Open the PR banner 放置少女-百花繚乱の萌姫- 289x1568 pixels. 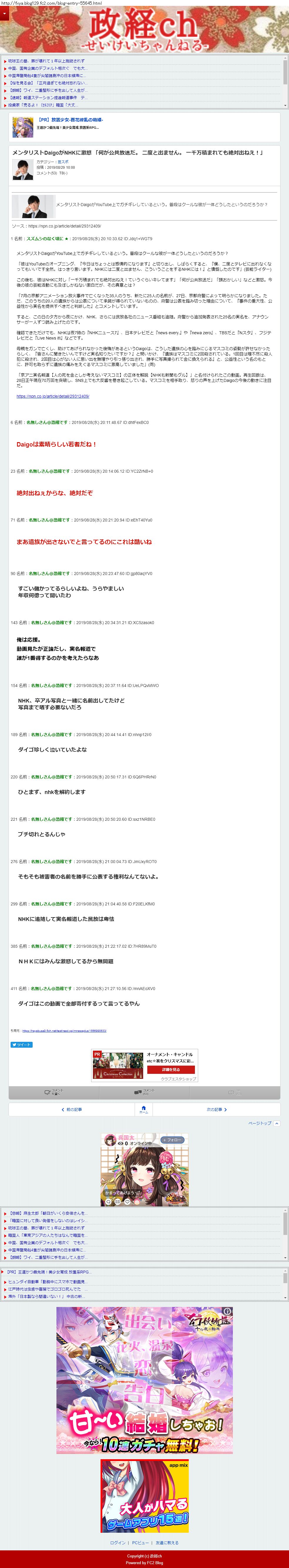[x=70, y=120]
